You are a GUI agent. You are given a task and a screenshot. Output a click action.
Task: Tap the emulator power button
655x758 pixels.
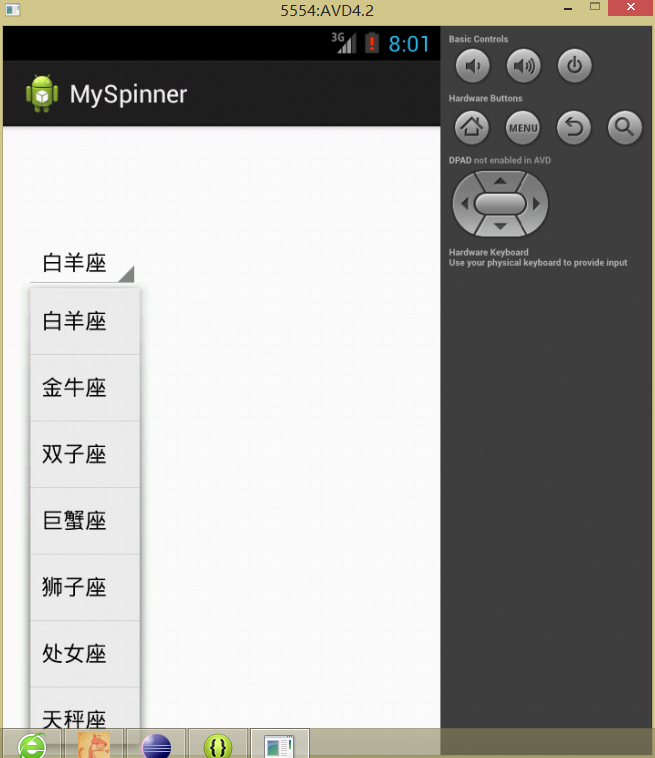[x=574, y=66]
